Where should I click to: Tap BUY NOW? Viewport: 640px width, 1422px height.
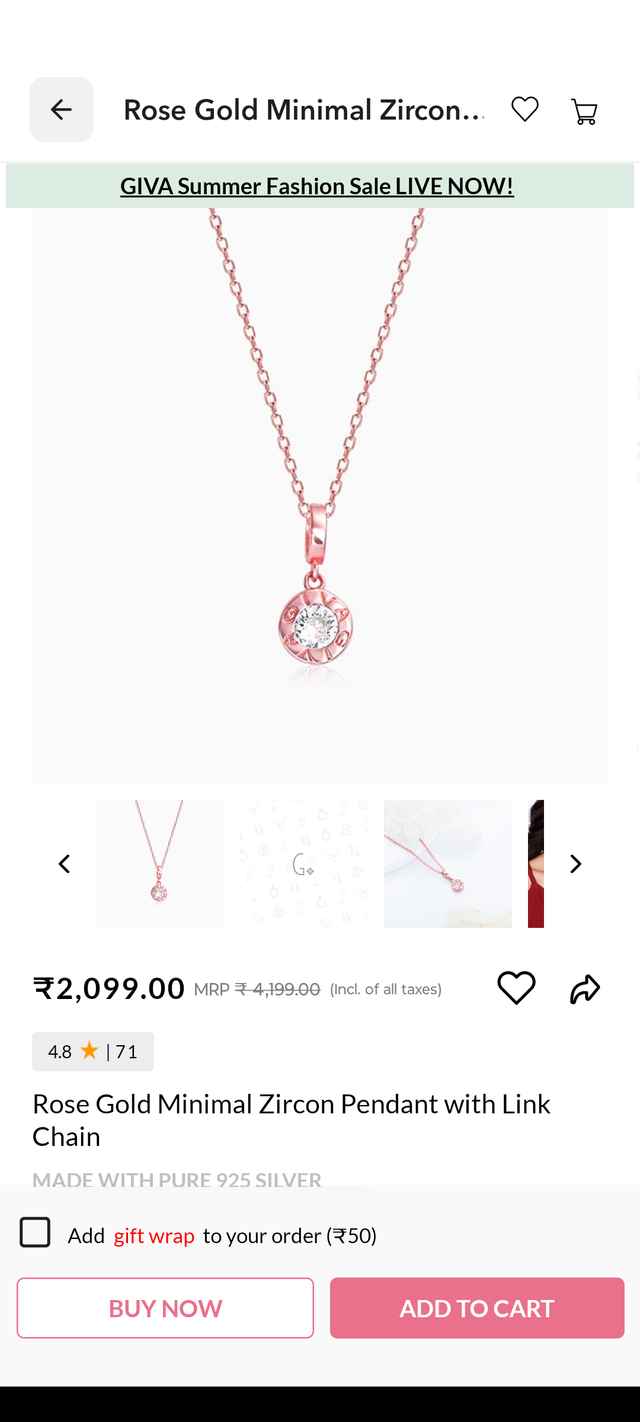point(165,1308)
